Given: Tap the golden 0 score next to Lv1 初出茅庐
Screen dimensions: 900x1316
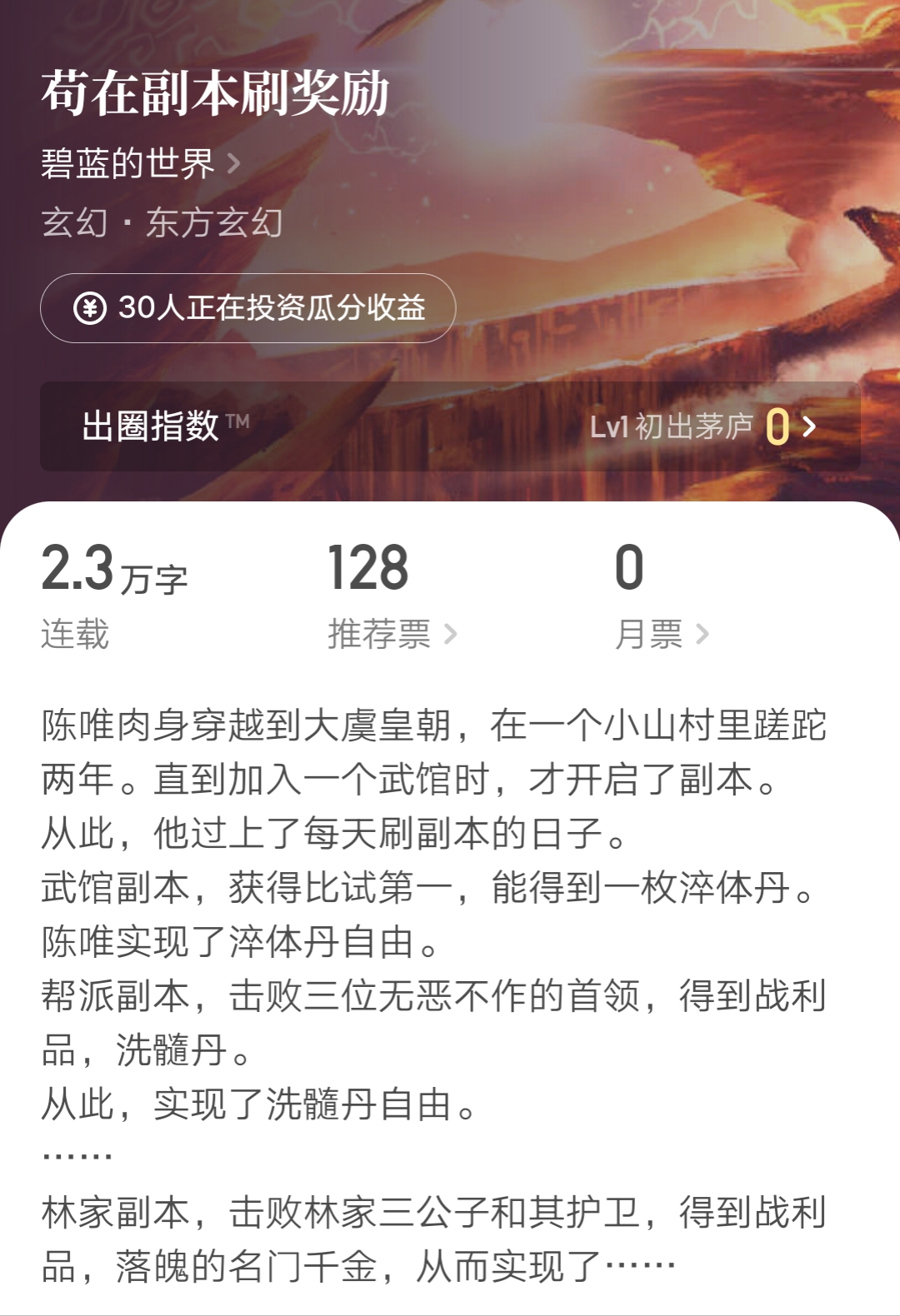Looking at the screenshot, I should 777,426.
